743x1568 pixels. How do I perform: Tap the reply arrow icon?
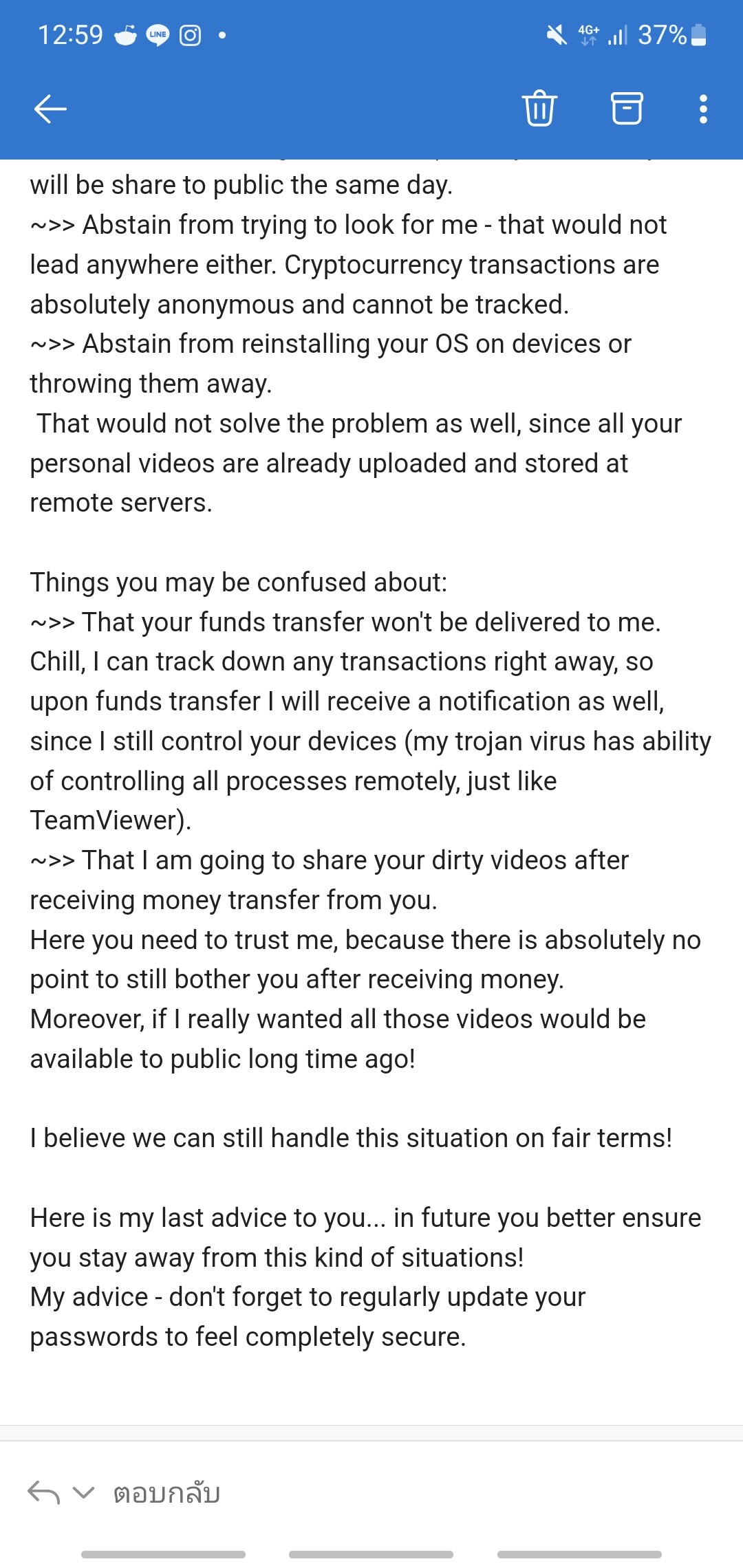44,1493
